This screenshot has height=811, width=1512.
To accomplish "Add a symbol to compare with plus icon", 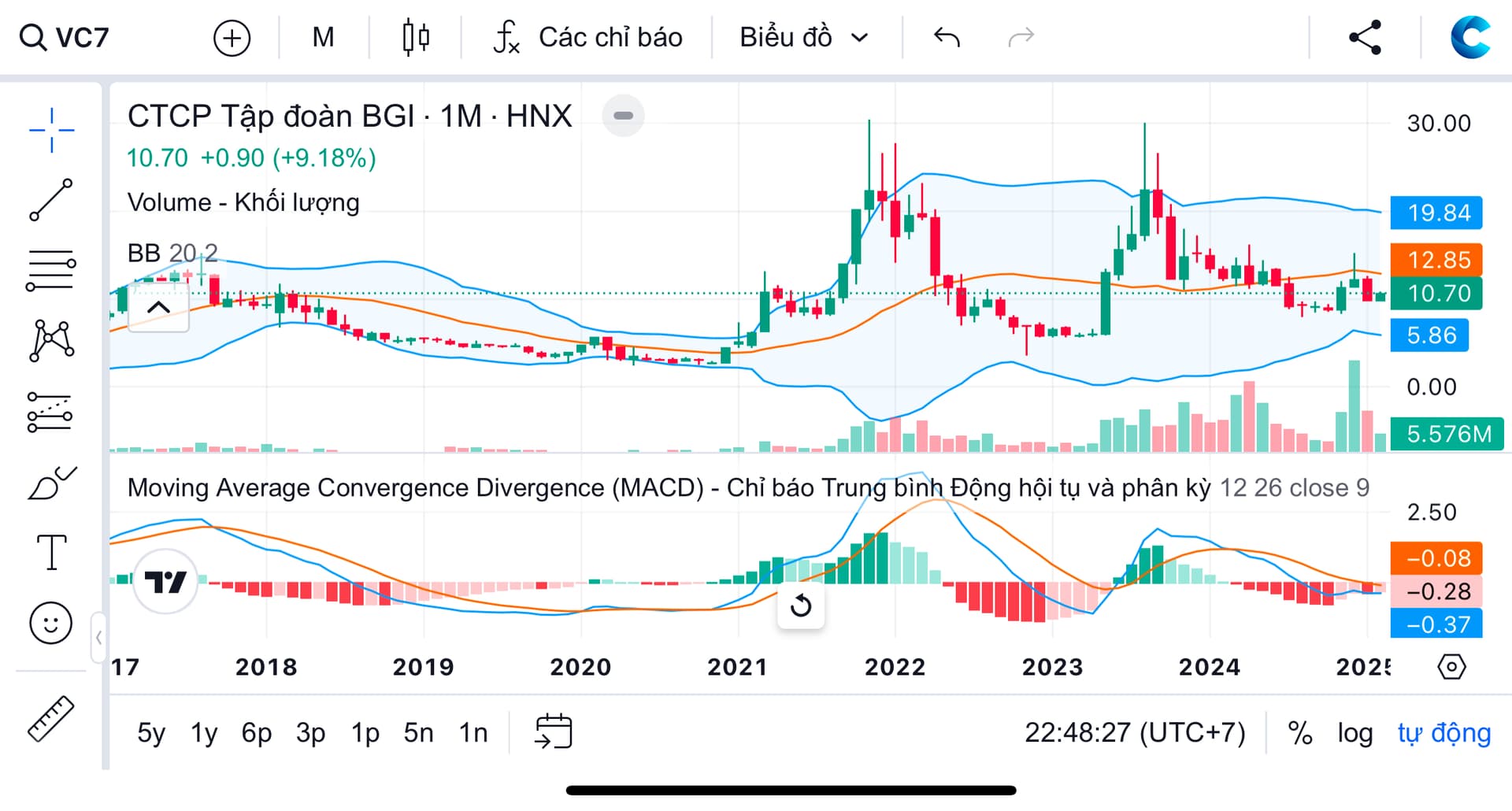I will 232,38.
